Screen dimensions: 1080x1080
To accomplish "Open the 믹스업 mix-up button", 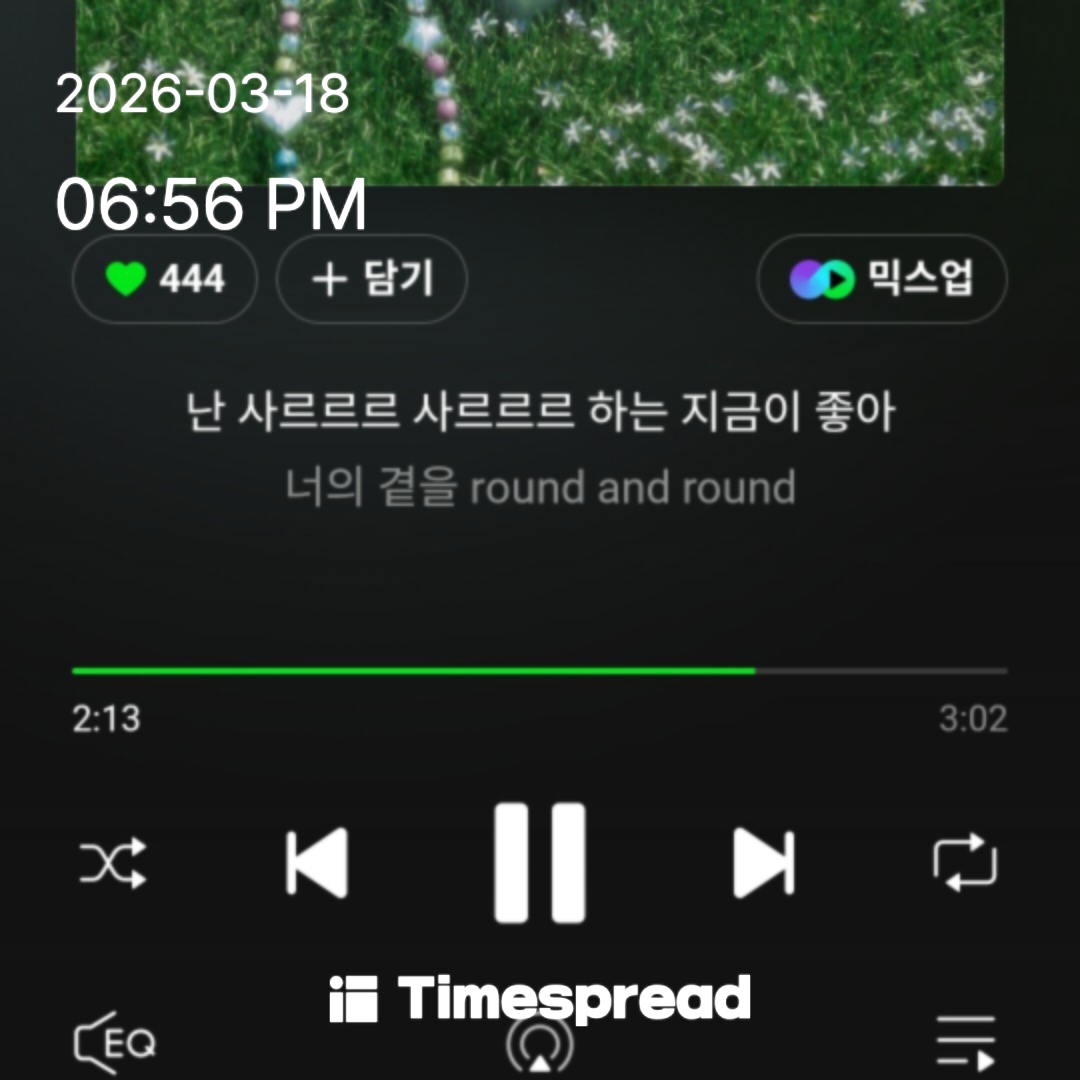I will point(881,279).
